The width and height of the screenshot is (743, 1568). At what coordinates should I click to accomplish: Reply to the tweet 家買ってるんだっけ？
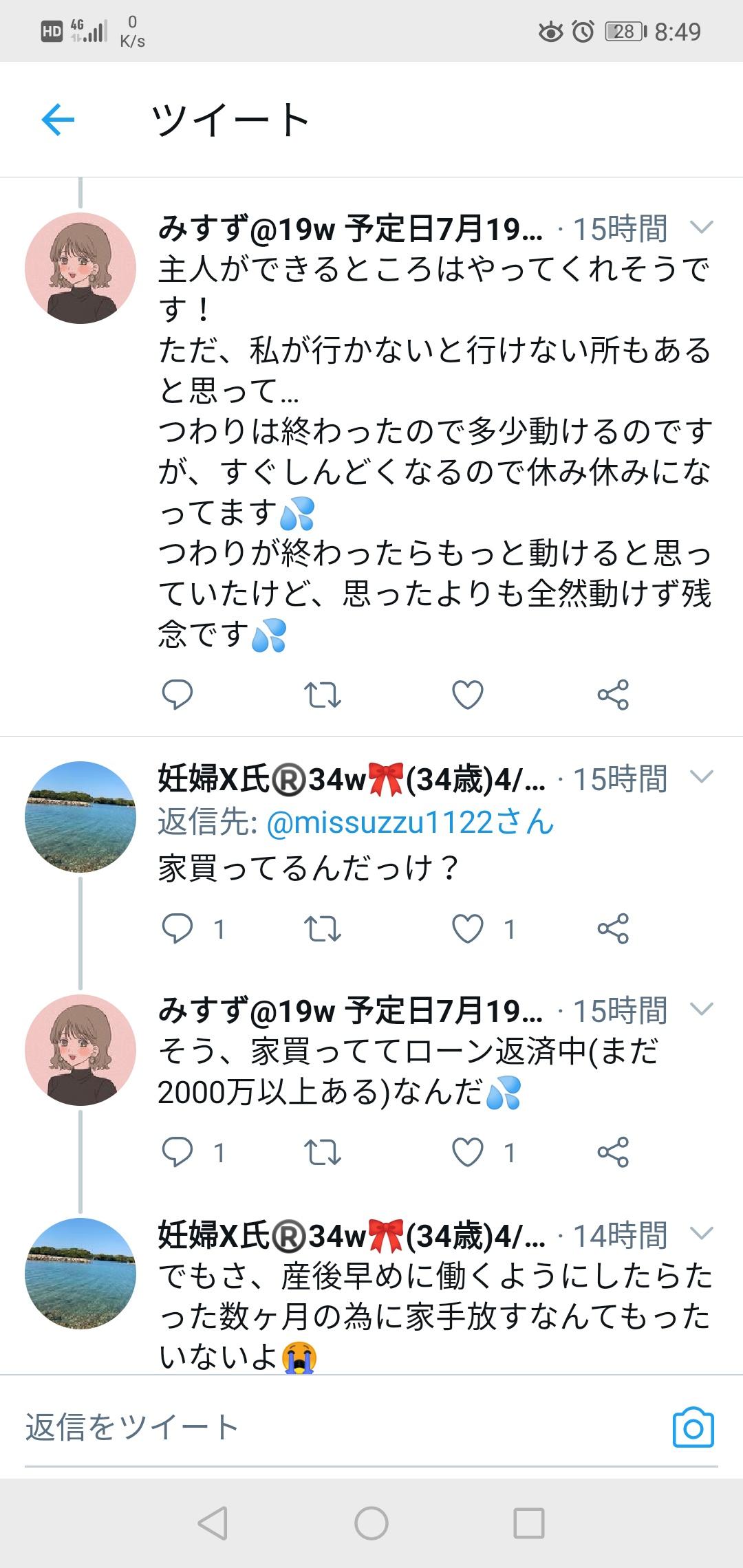[177, 929]
